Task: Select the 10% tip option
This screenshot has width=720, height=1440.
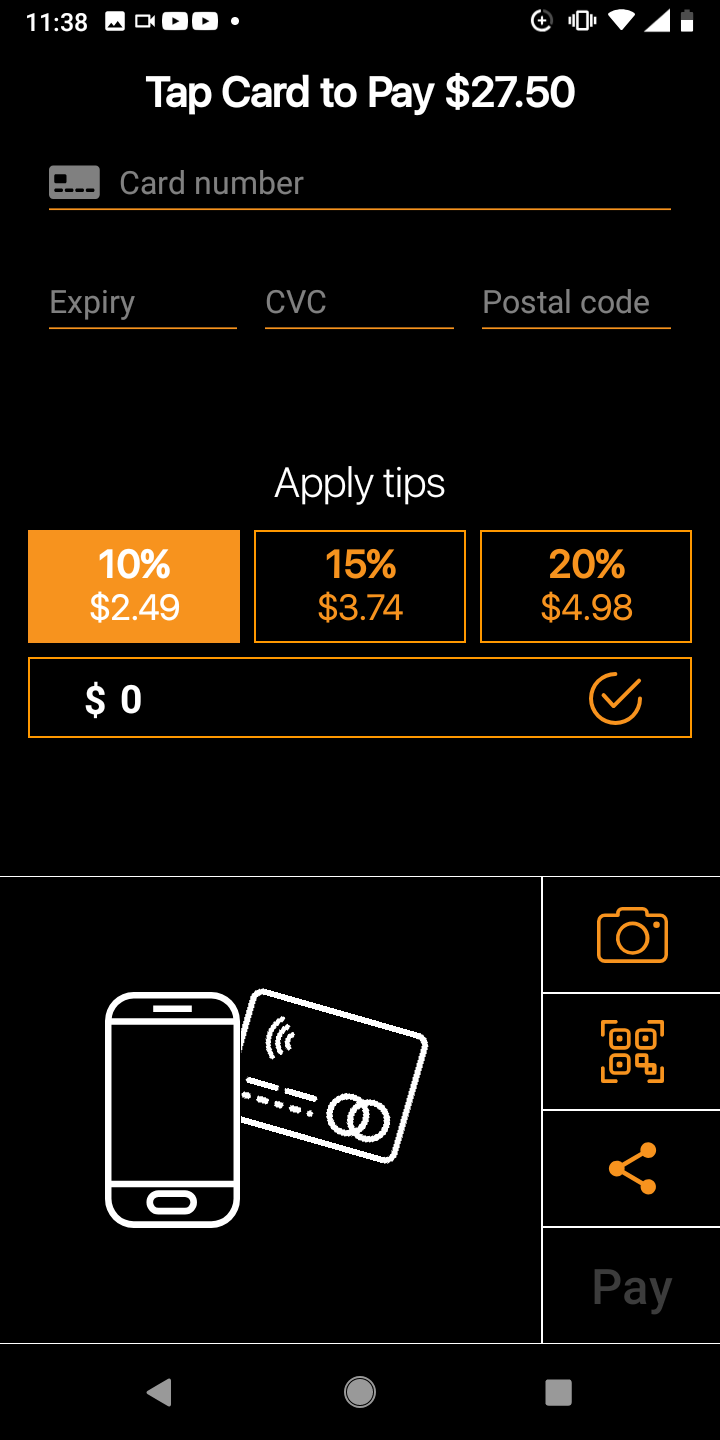Action: click(x=133, y=586)
